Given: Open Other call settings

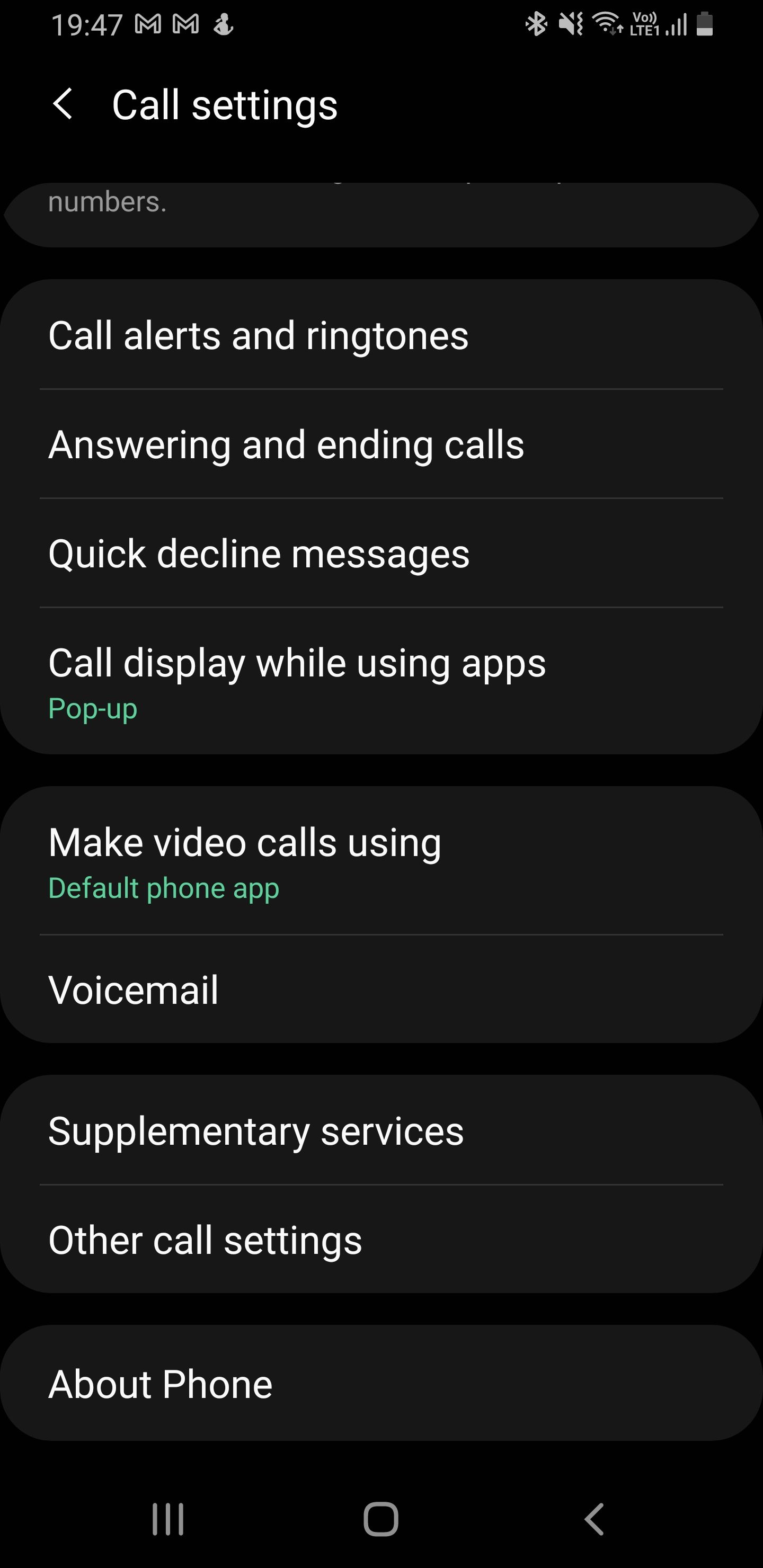Looking at the screenshot, I should pyautogui.click(x=205, y=1241).
